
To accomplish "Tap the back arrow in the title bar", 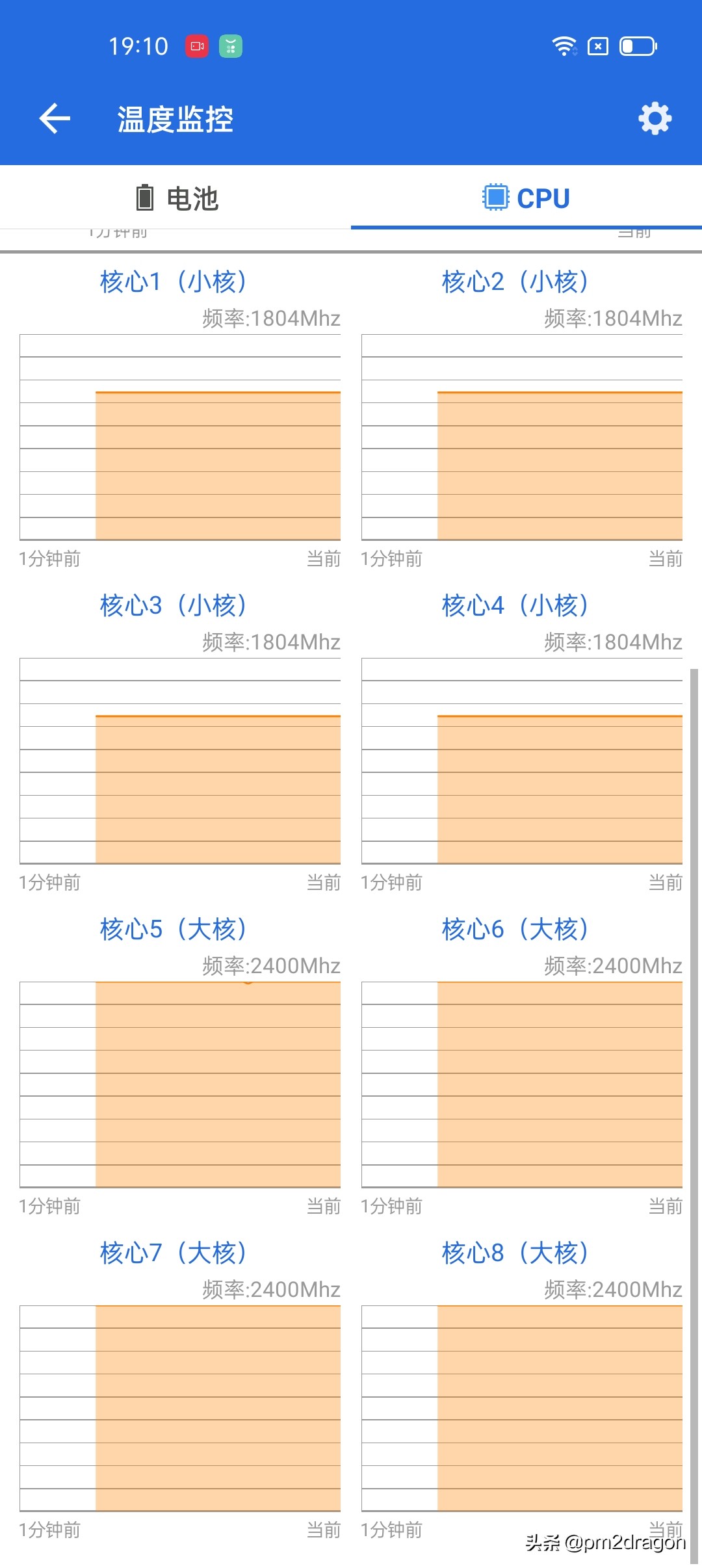I will 55,118.
